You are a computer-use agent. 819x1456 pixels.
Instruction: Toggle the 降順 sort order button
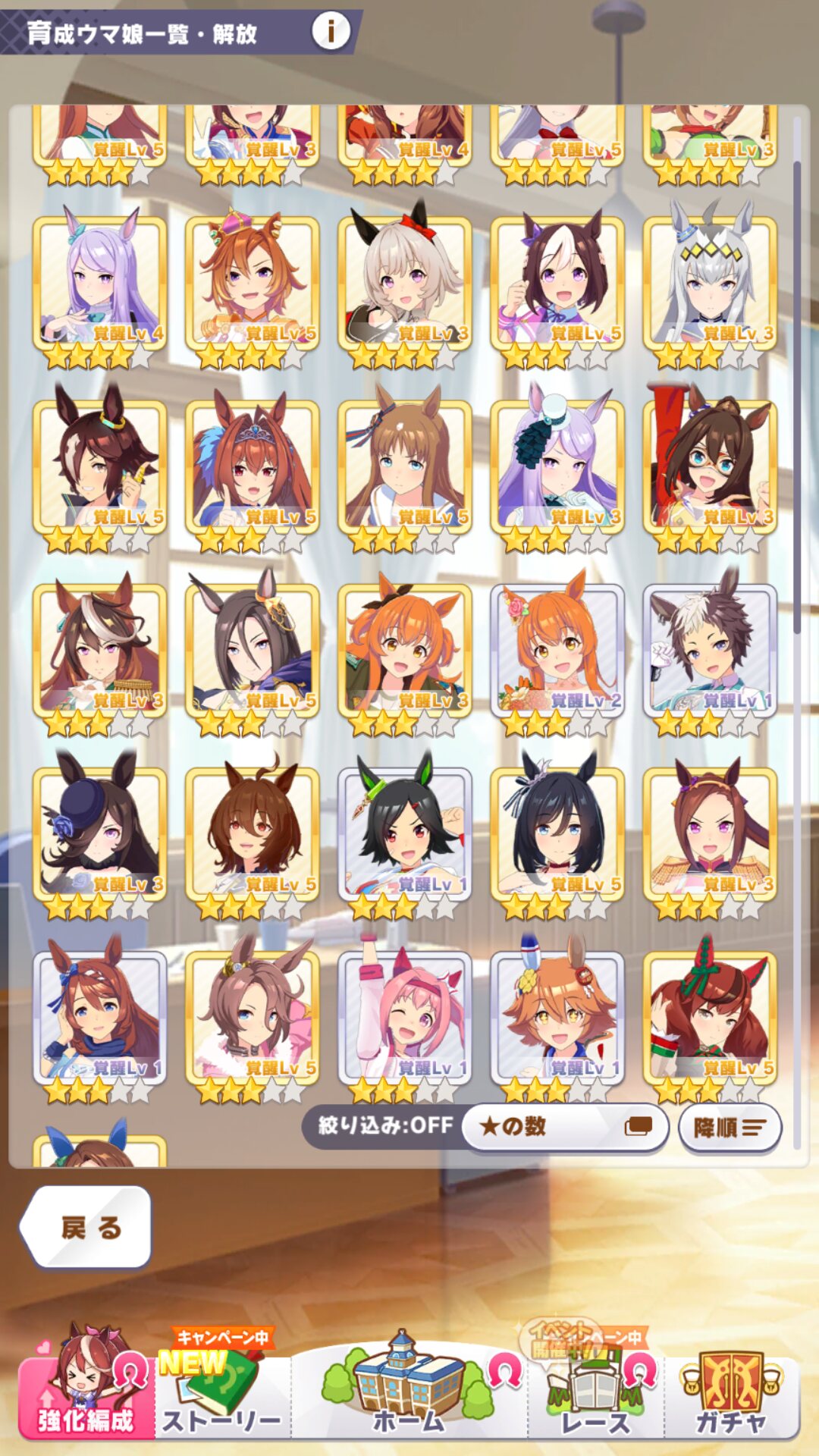729,1128
